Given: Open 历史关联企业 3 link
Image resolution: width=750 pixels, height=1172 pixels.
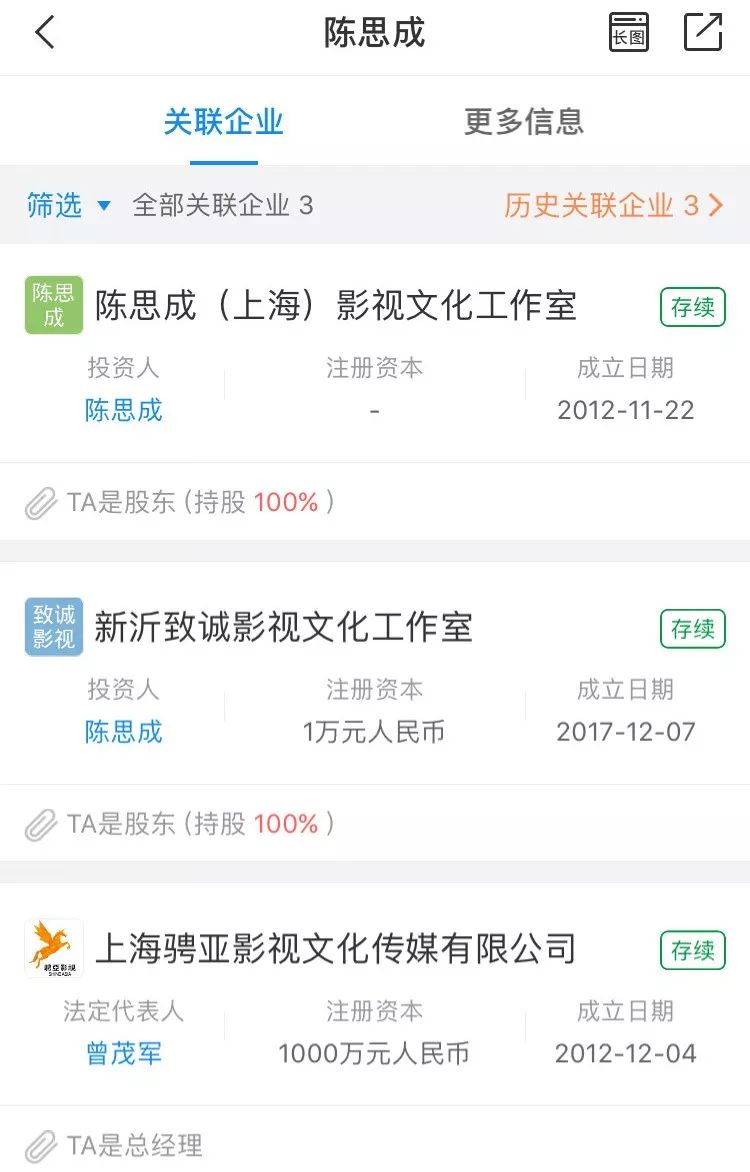Looking at the screenshot, I should click(x=612, y=206).
